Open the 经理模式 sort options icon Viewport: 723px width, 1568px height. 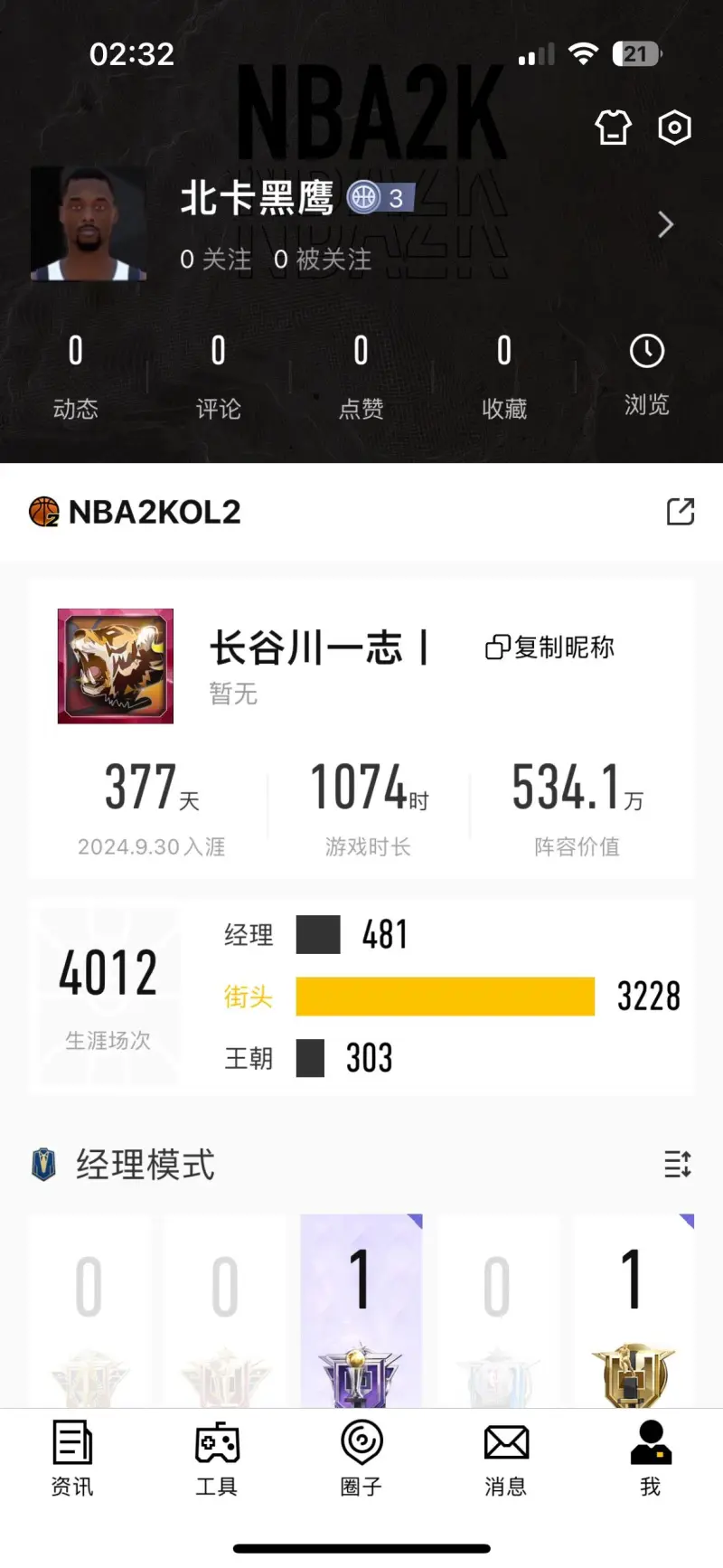(x=678, y=1164)
